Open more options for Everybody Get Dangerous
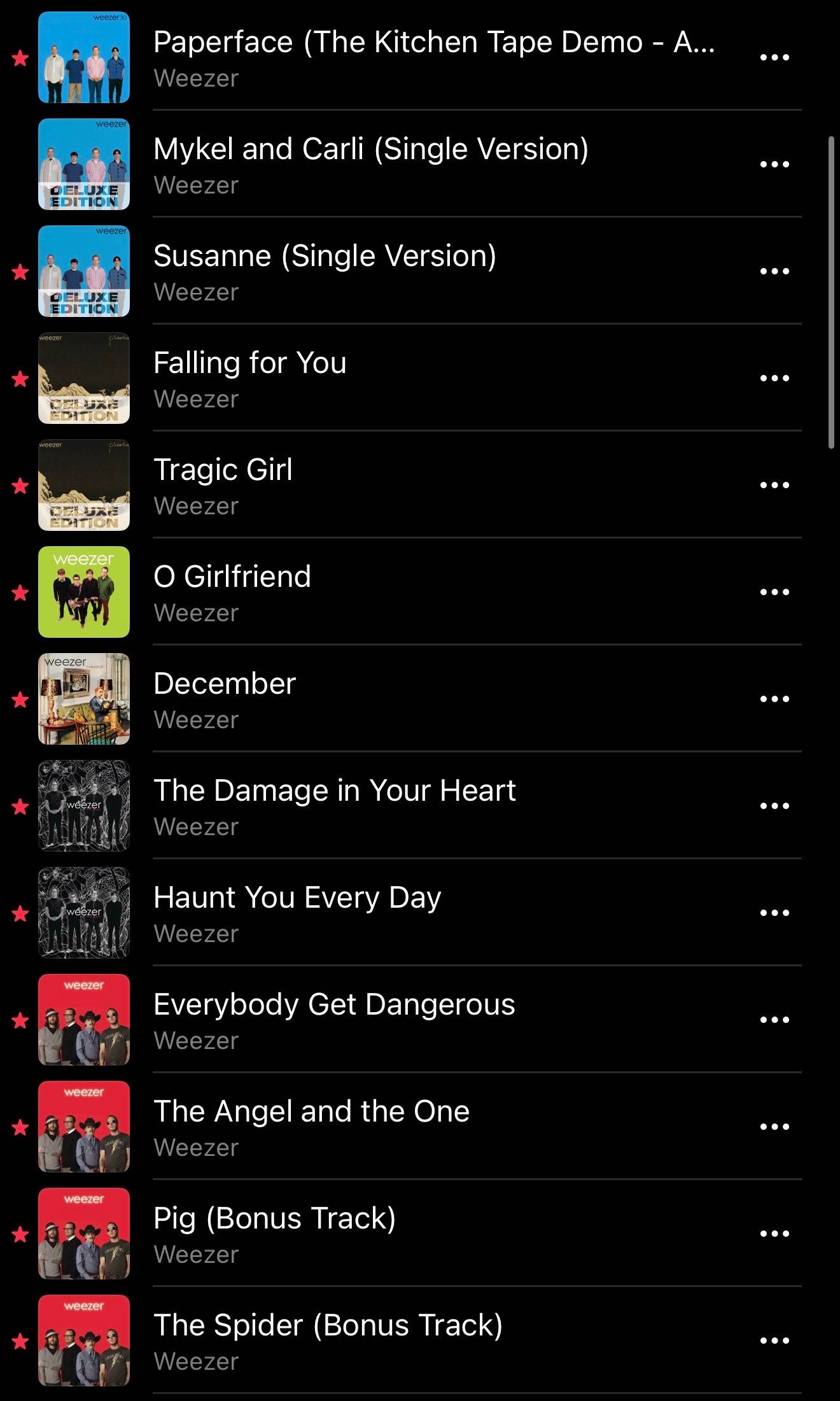The height and width of the screenshot is (1401, 840). [x=774, y=1020]
